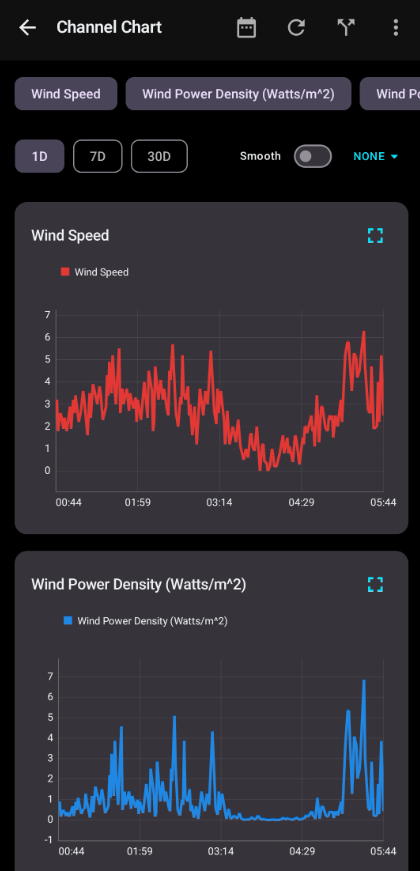Enable the Smooth toggle
This screenshot has width=420, height=871.
coord(313,156)
